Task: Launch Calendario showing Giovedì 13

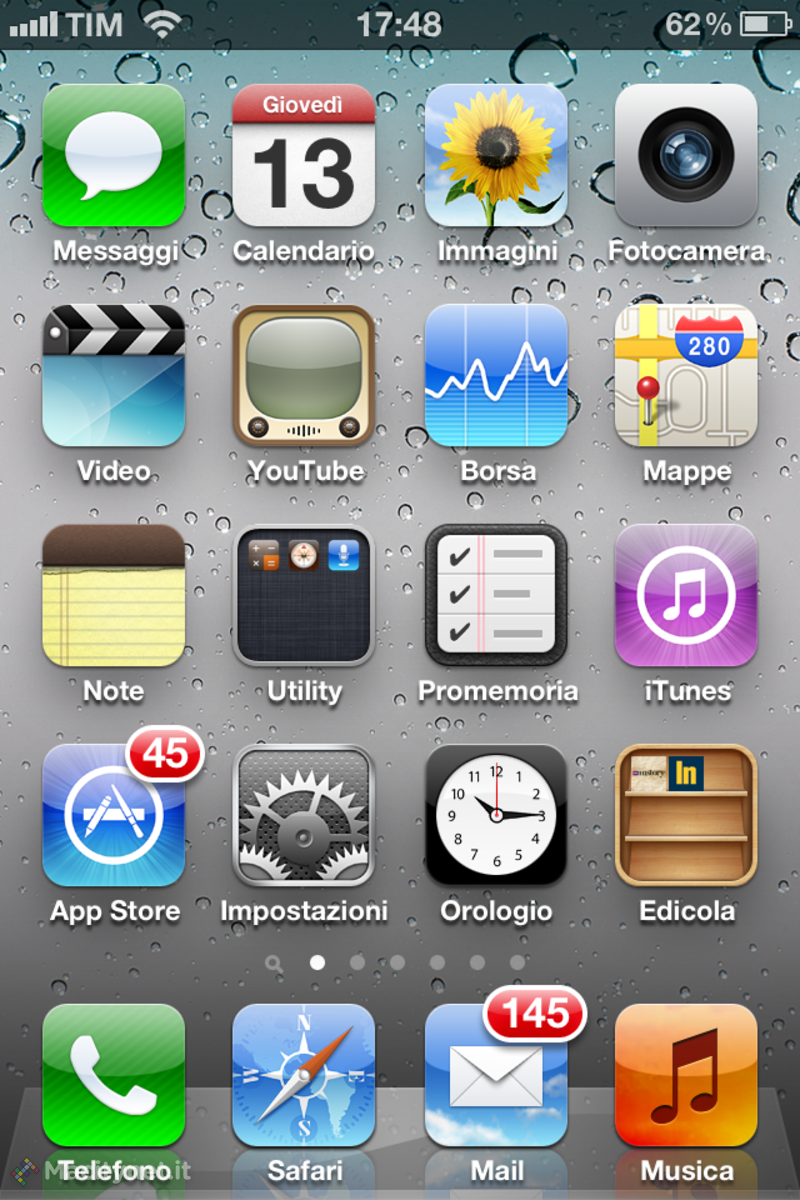Action: click(303, 155)
